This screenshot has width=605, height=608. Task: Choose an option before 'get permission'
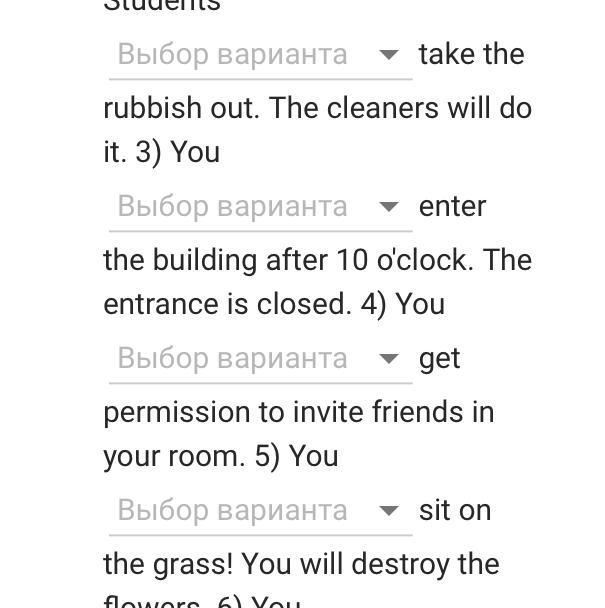coord(259,359)
